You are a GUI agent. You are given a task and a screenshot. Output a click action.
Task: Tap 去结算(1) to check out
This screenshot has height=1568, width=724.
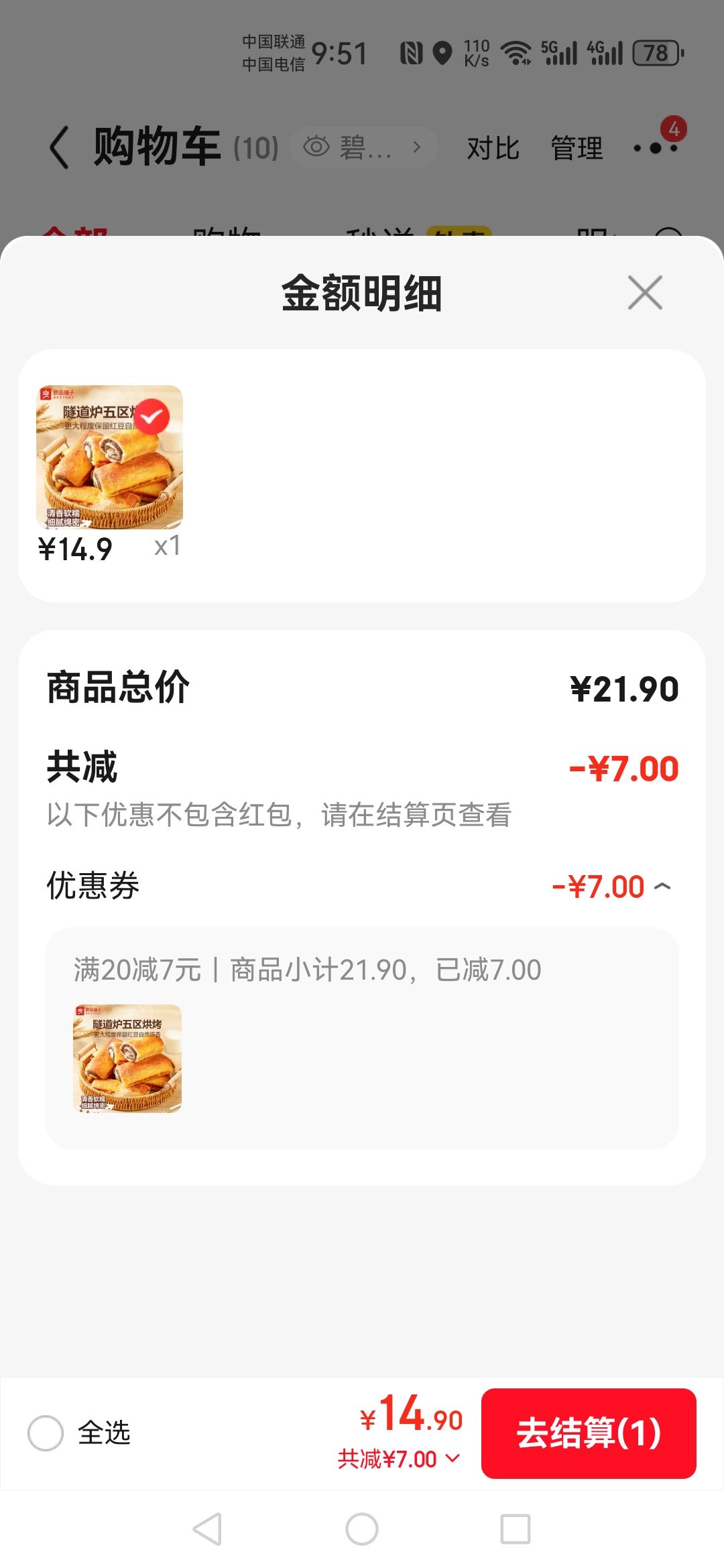589,1433
